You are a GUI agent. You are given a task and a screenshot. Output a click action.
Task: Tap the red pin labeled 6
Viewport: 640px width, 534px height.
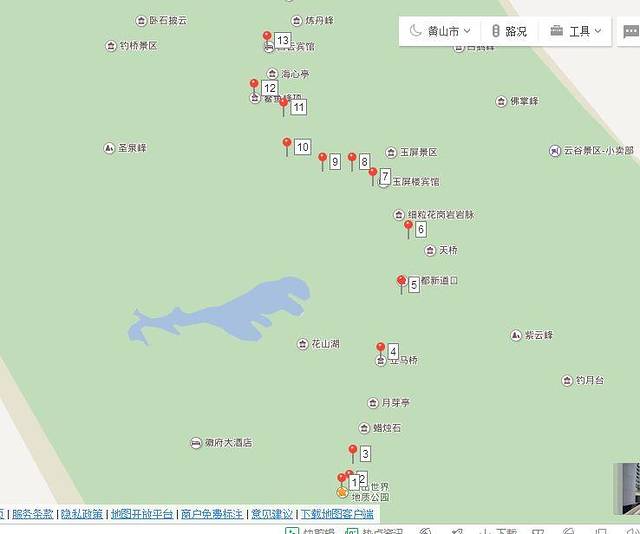(x=408, y=228)
